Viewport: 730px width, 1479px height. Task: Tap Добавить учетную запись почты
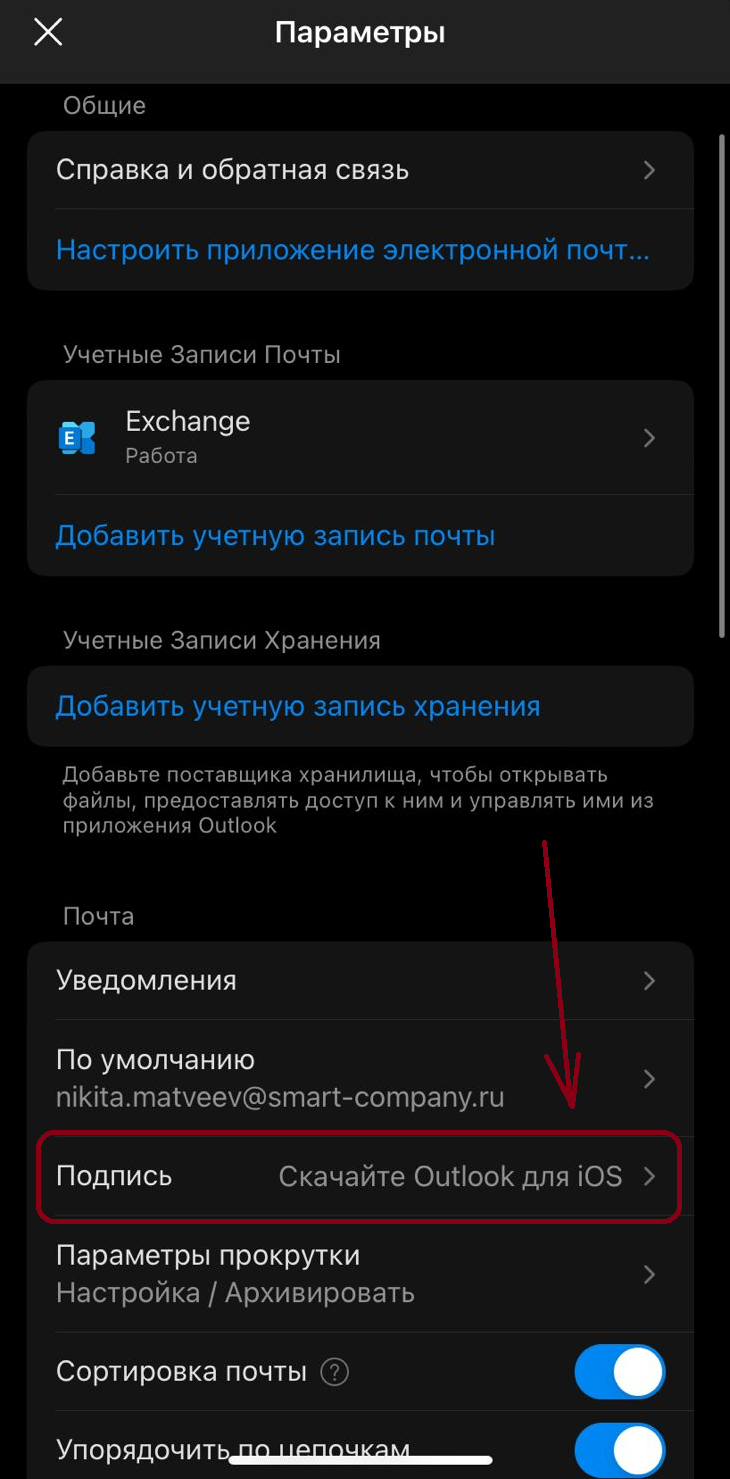[x=275, y=536]
